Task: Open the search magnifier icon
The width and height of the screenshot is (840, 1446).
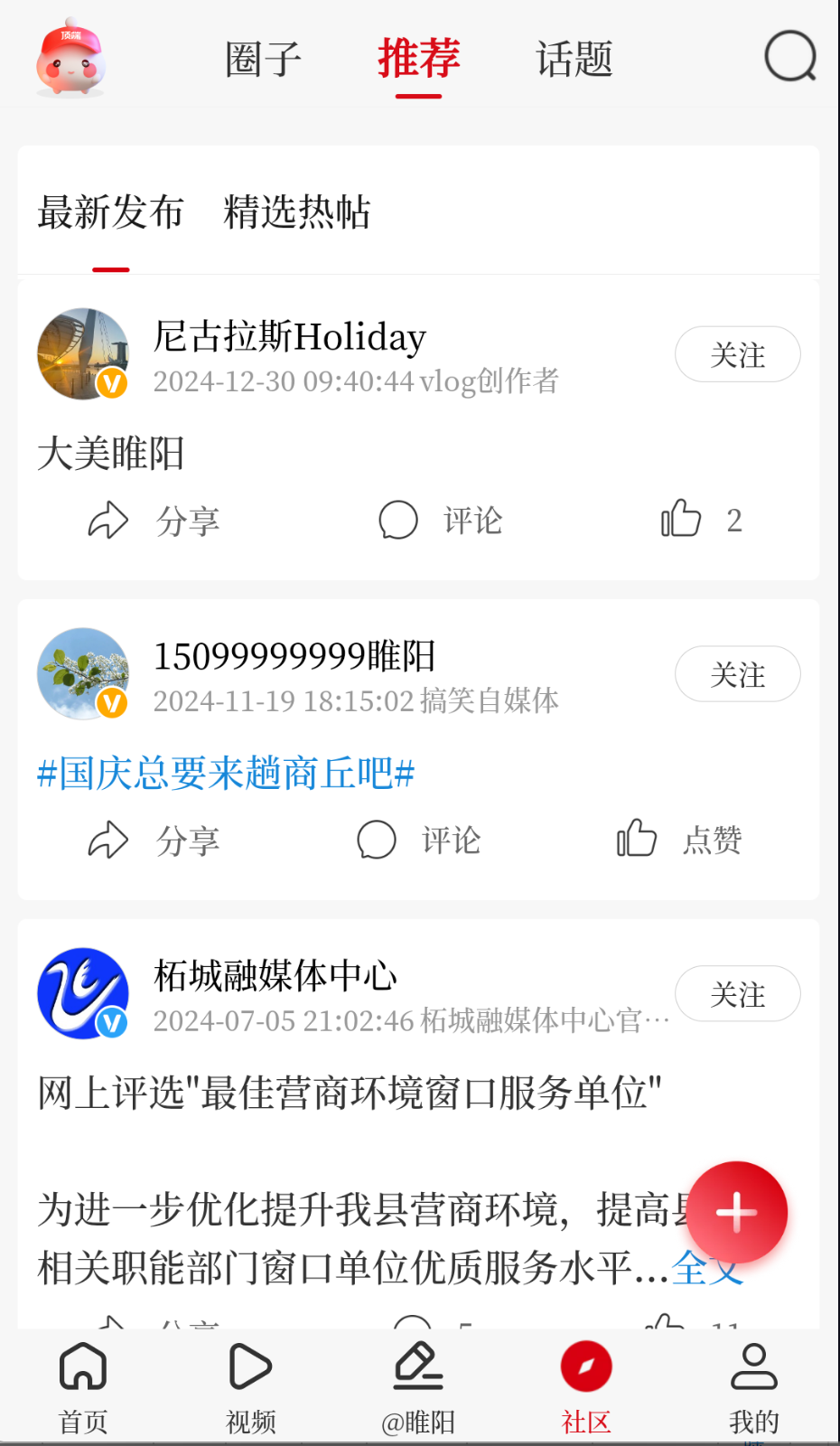Action: click(x=789, y=57)
